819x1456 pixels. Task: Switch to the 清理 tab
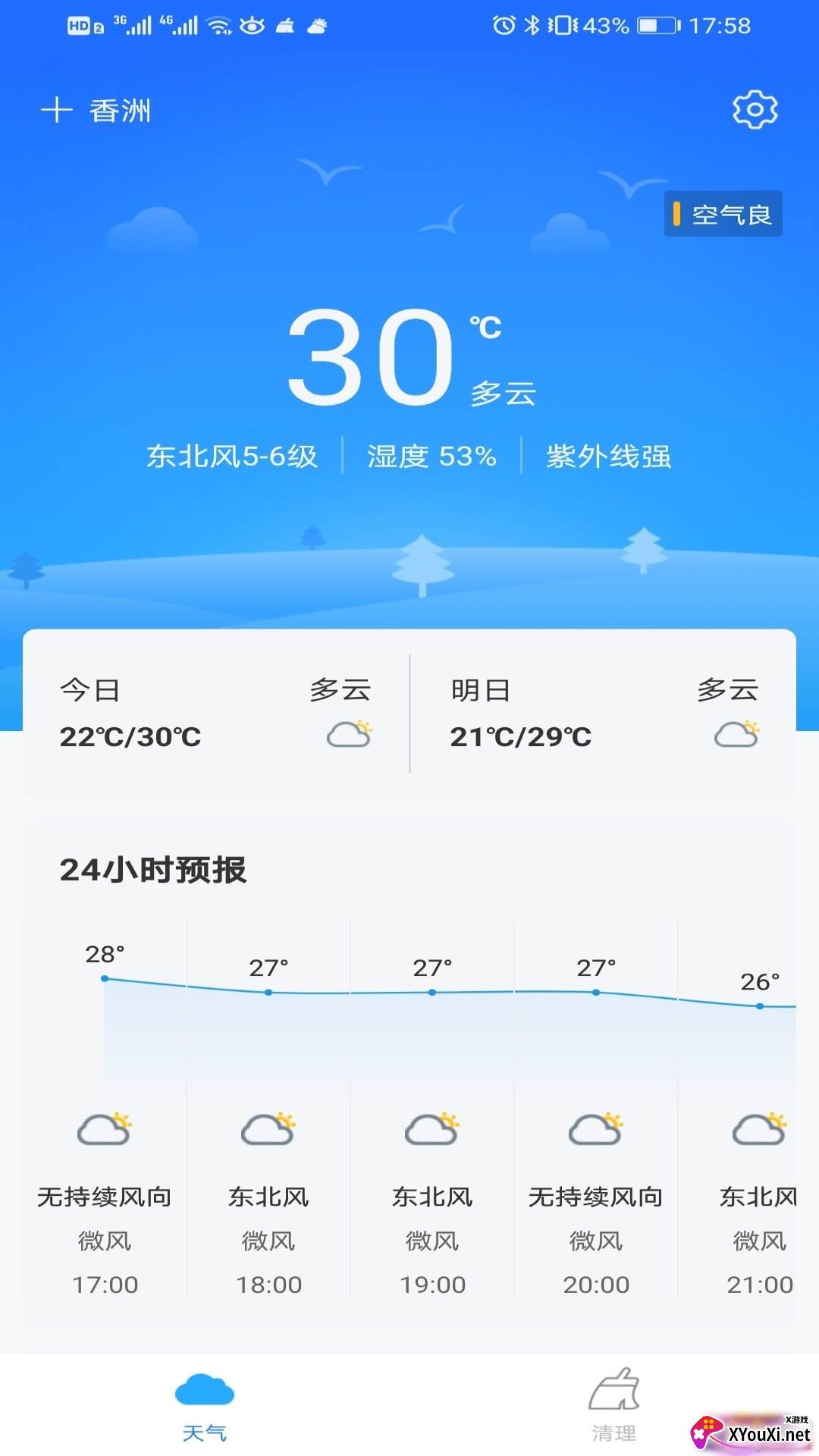(614, 1407)
